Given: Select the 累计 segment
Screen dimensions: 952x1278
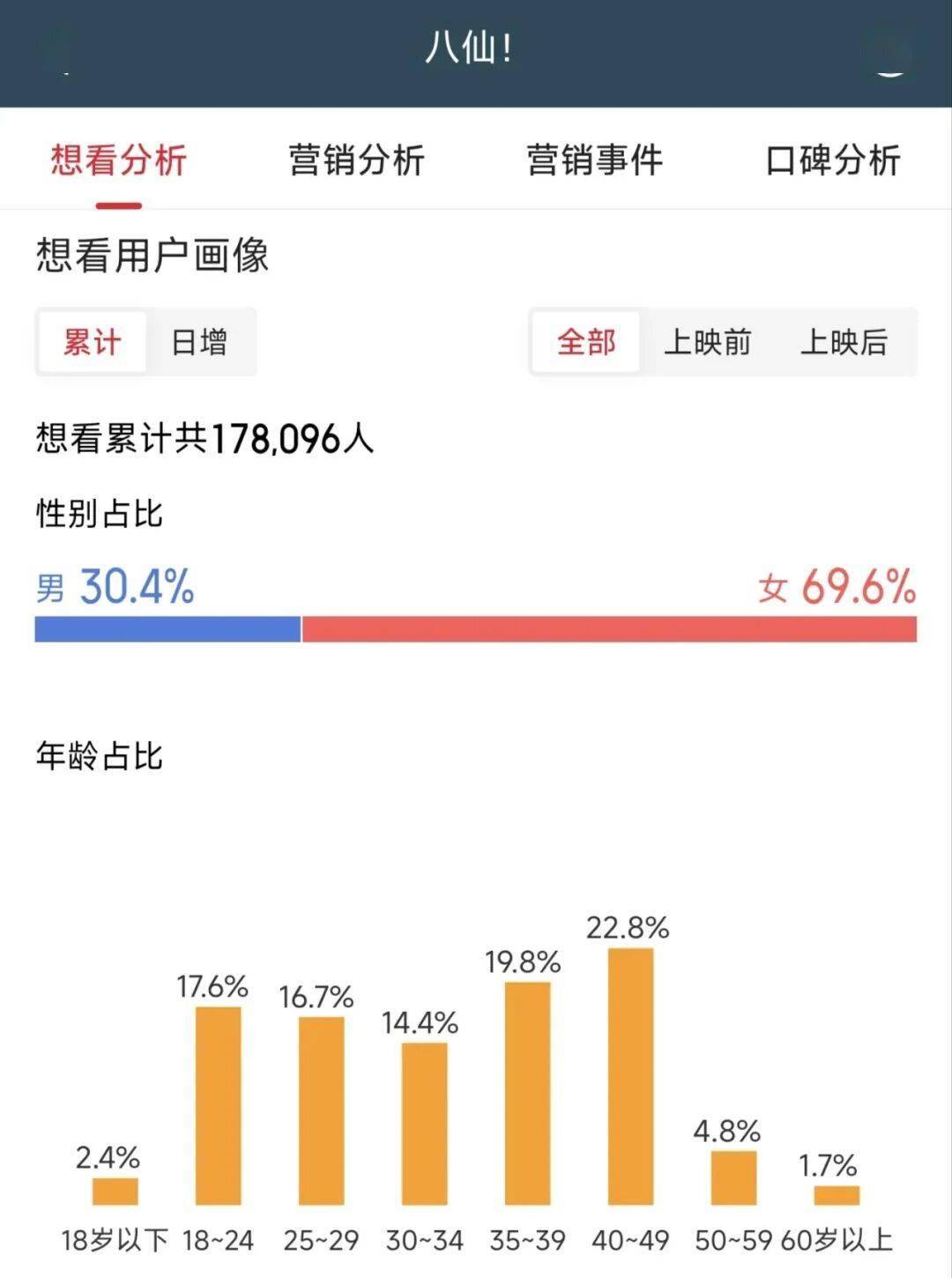Looking at the screenshot, I should [92, 342].
